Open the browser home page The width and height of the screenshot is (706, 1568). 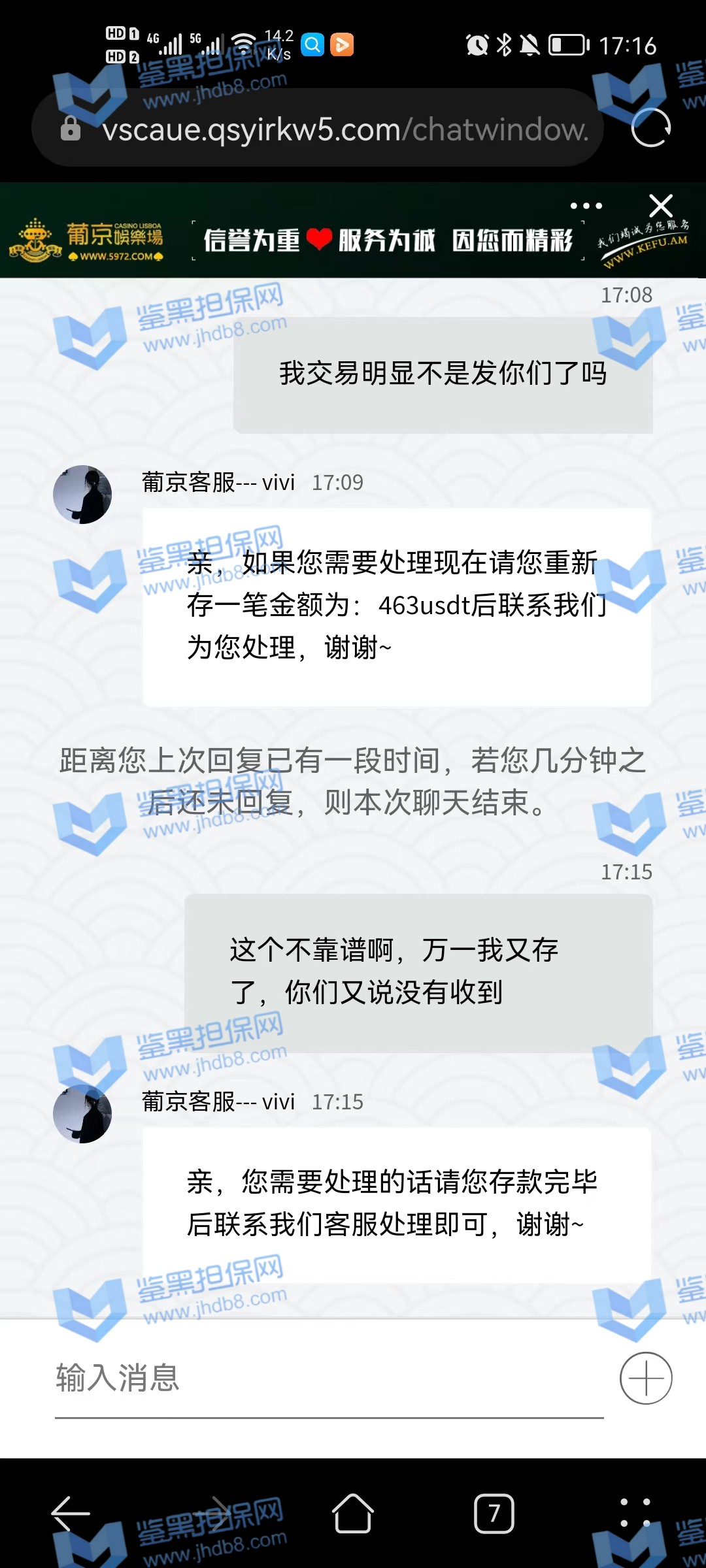click(353, 1513)
